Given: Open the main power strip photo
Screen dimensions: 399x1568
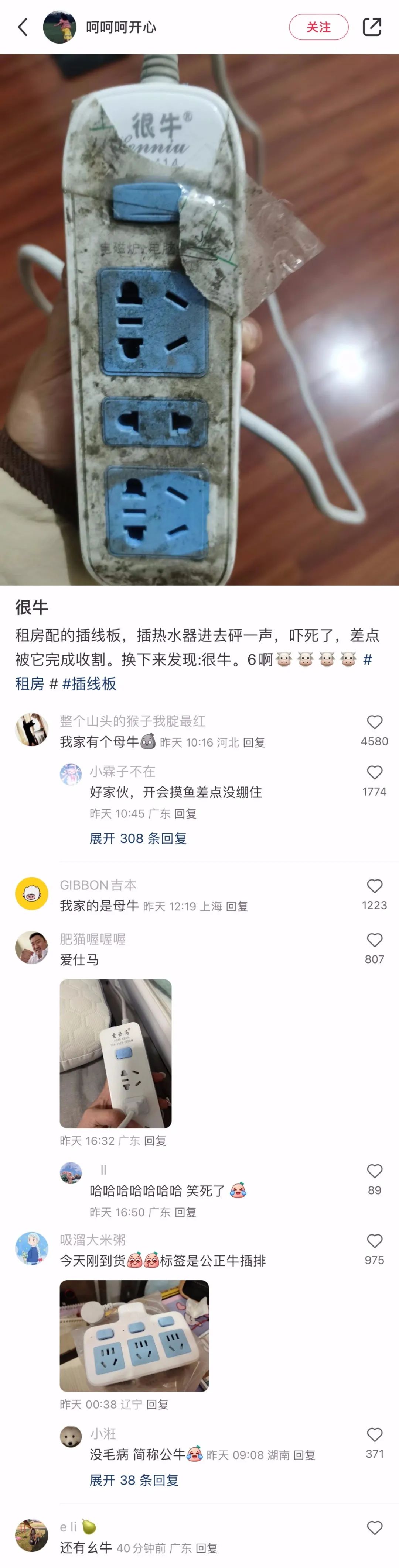Looking at the screenshot, I should (199, 320).
